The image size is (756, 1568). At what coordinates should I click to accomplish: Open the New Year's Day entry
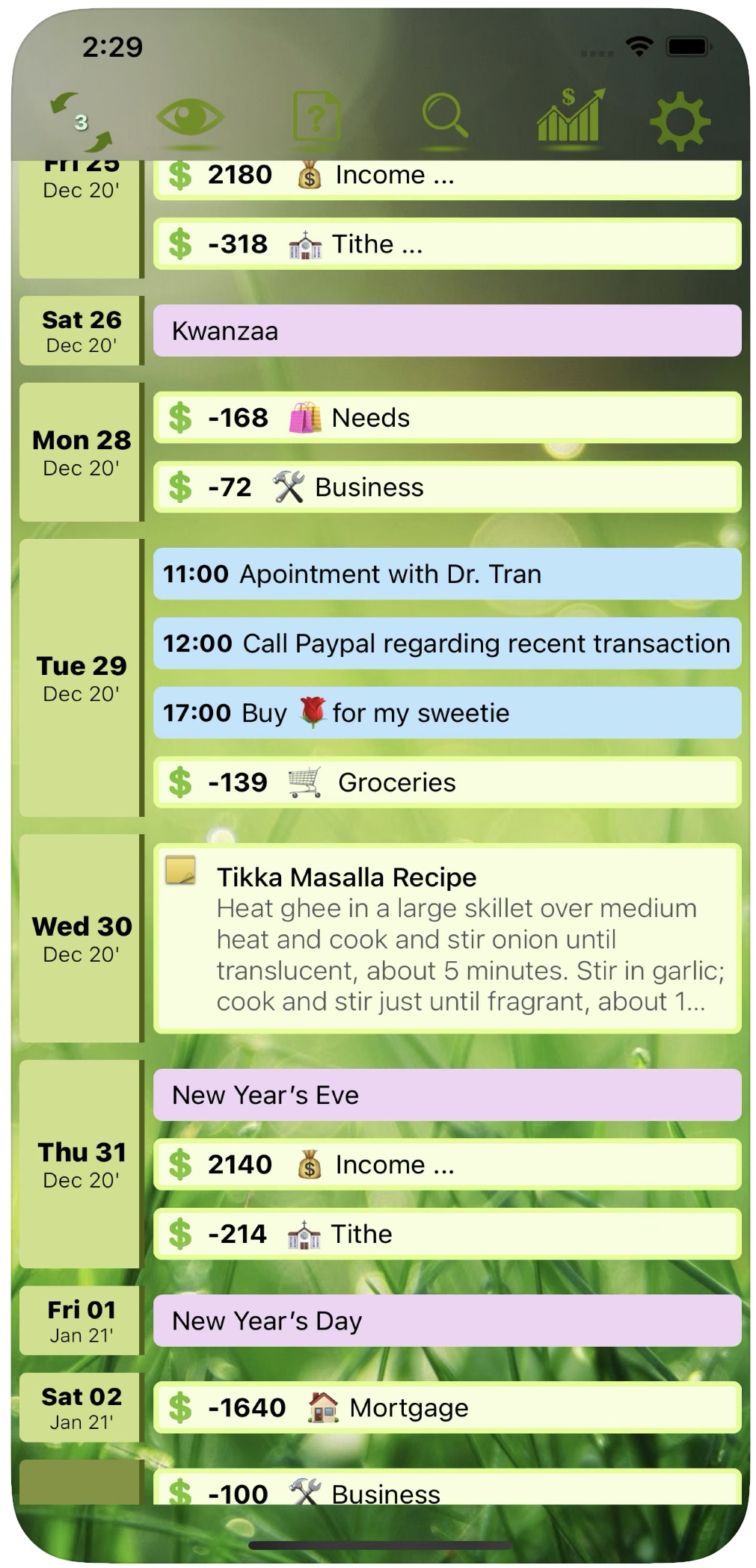coord(446,1321)
